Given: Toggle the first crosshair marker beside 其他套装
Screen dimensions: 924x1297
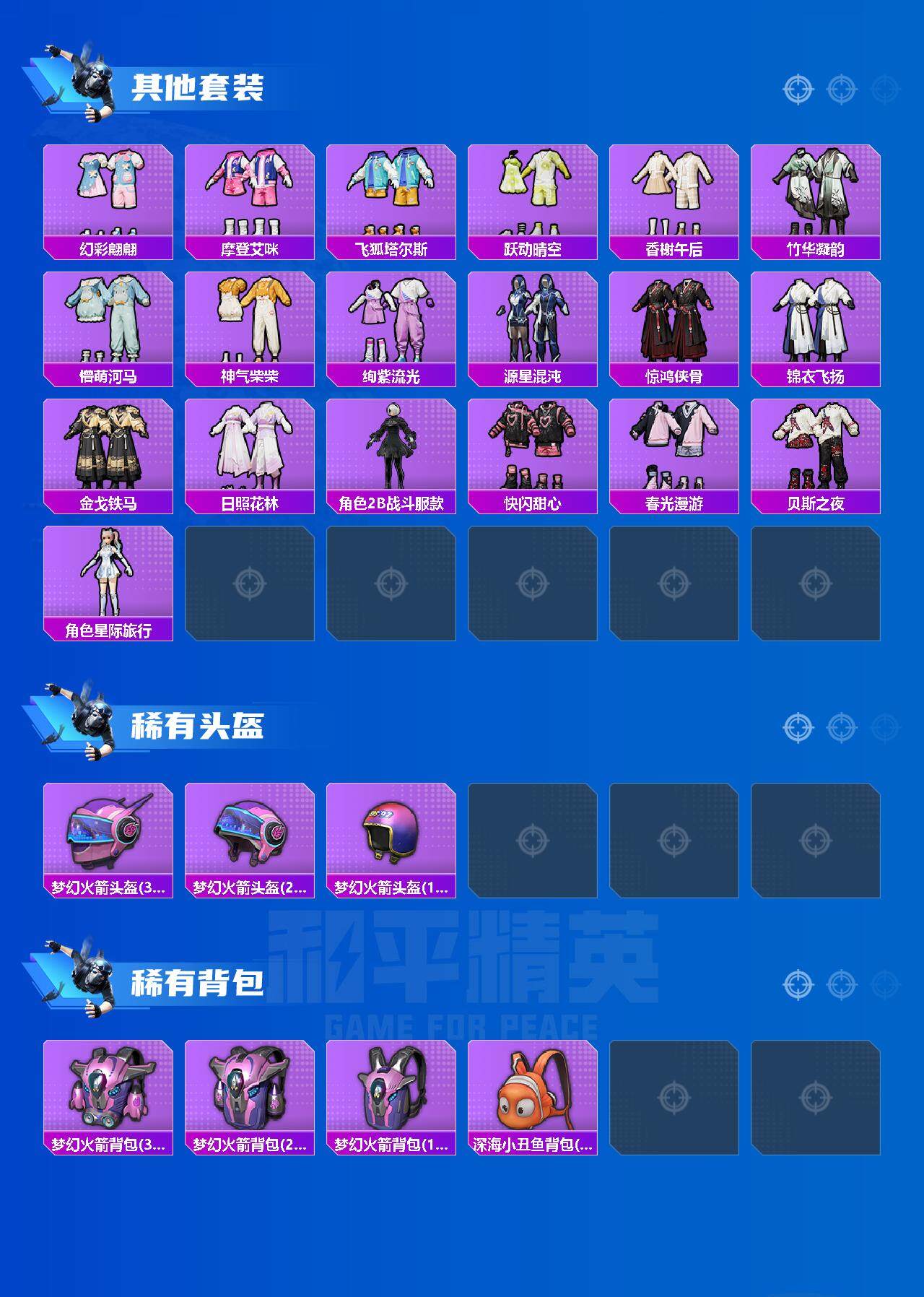Looking at the screenshot, I should [797, 87].
